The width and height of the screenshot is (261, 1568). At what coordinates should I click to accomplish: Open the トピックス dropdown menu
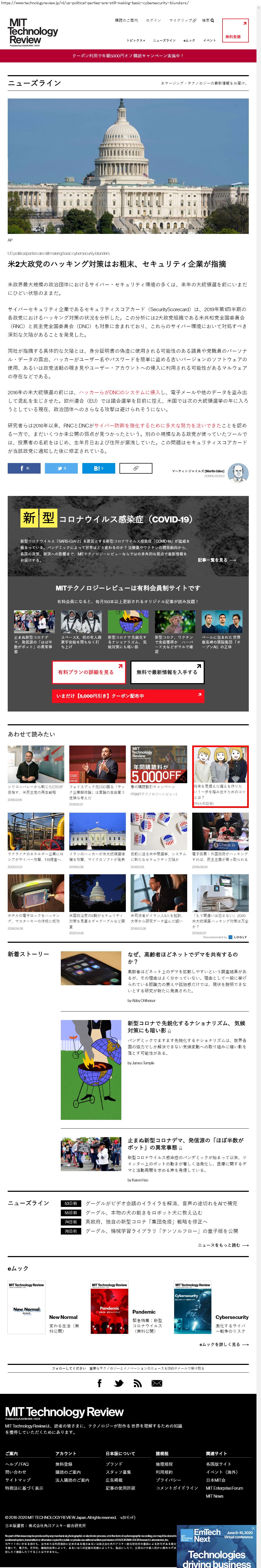pos(135,40)
